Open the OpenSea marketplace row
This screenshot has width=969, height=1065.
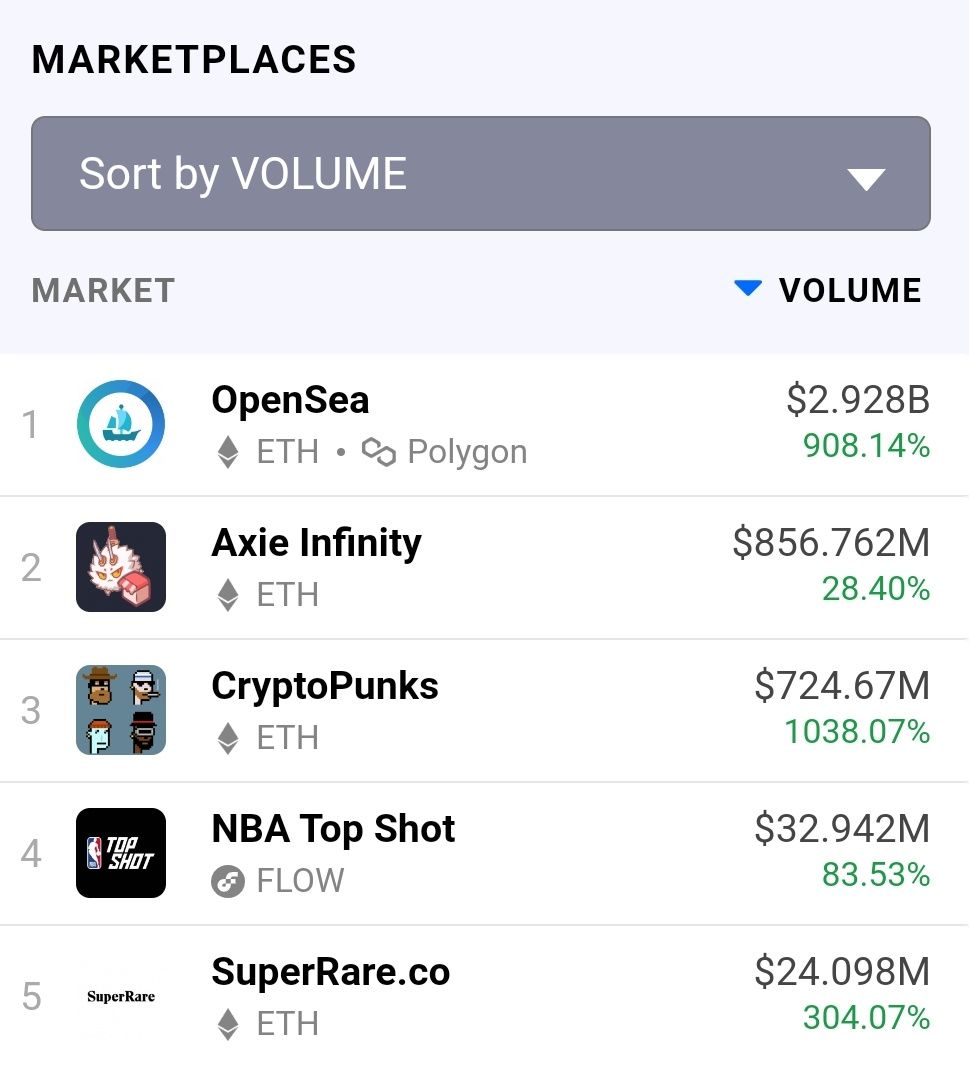tap(290, 402)
